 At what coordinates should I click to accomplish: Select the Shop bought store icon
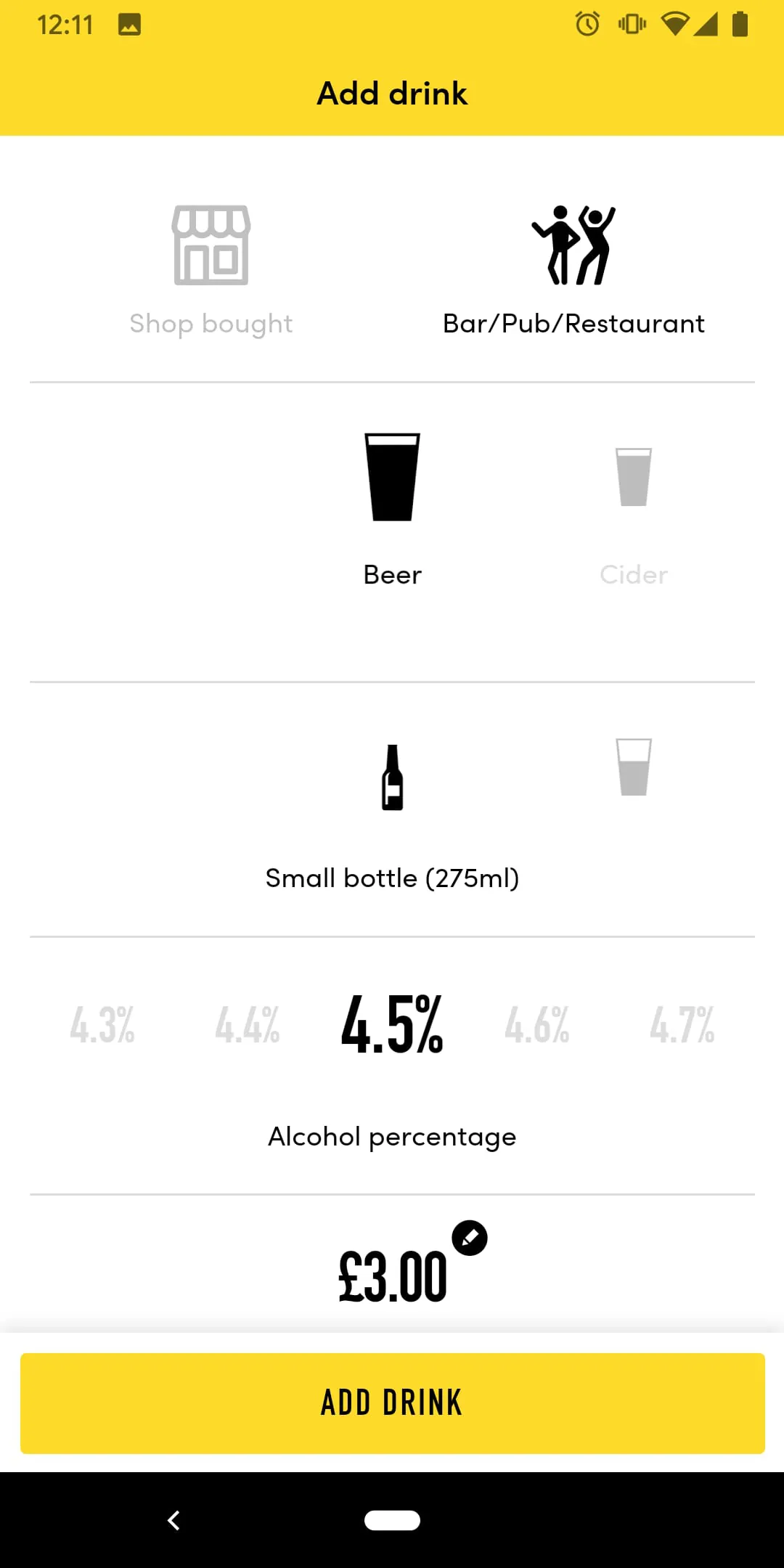point(211,247)
